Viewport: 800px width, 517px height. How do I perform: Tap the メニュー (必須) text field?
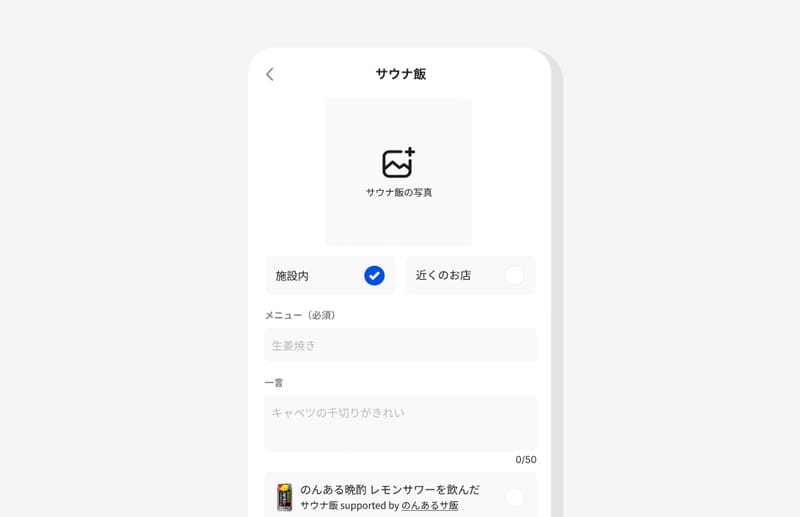click(400, 345)
